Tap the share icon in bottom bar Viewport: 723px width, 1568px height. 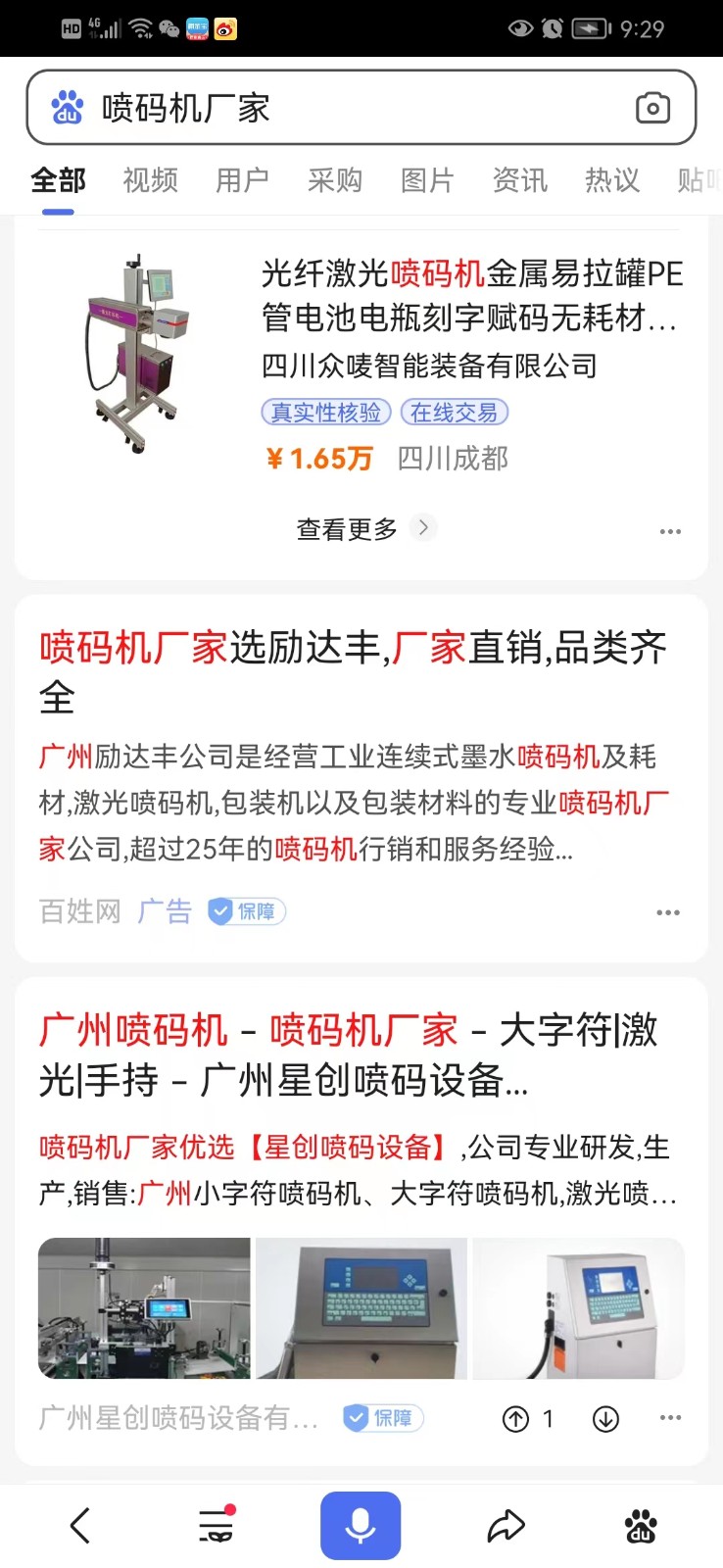(506, 1525)
